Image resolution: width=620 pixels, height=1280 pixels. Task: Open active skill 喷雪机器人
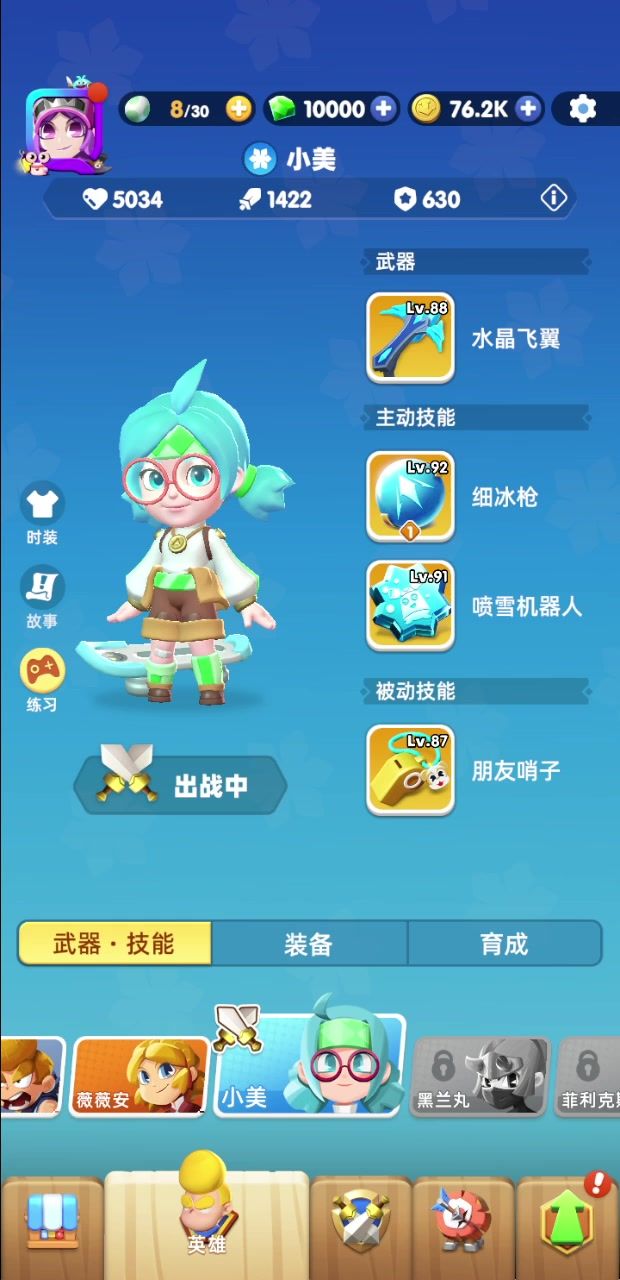411,605
